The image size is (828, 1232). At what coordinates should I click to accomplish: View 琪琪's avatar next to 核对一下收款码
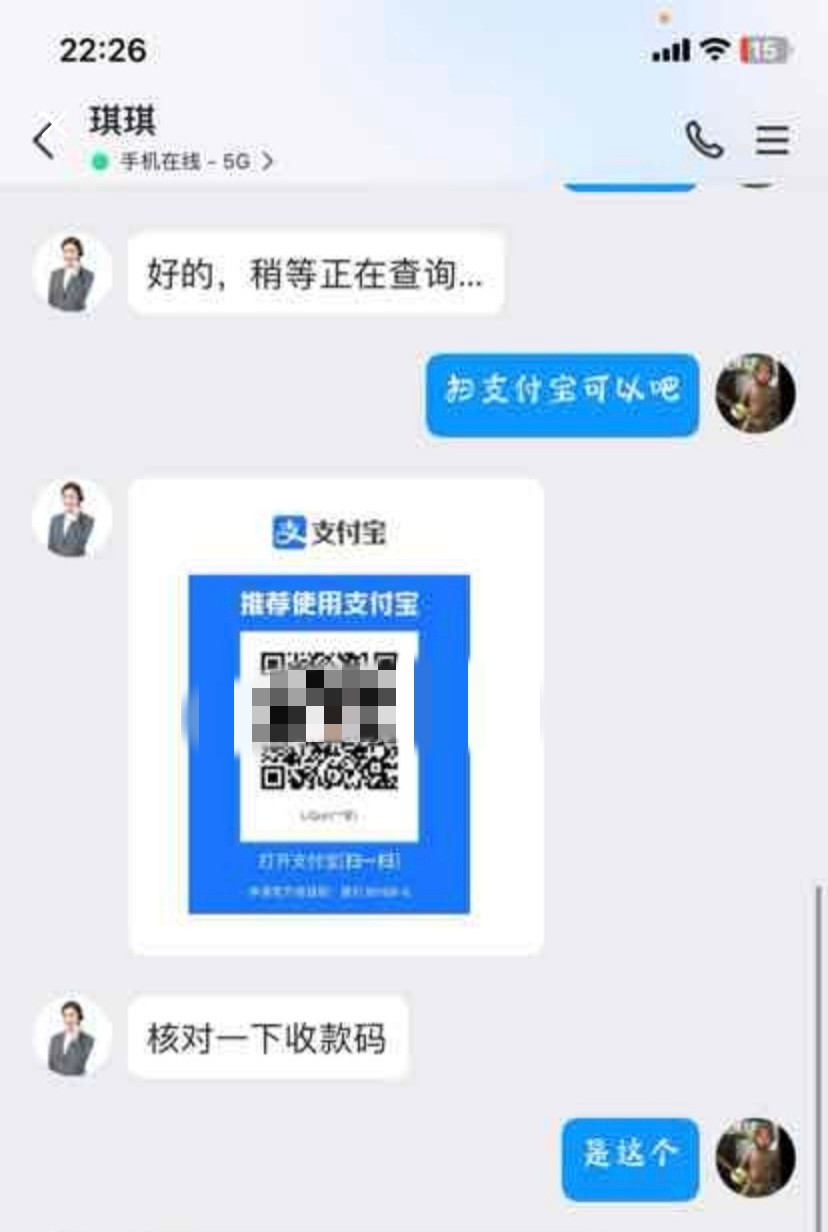(72, 1036)
